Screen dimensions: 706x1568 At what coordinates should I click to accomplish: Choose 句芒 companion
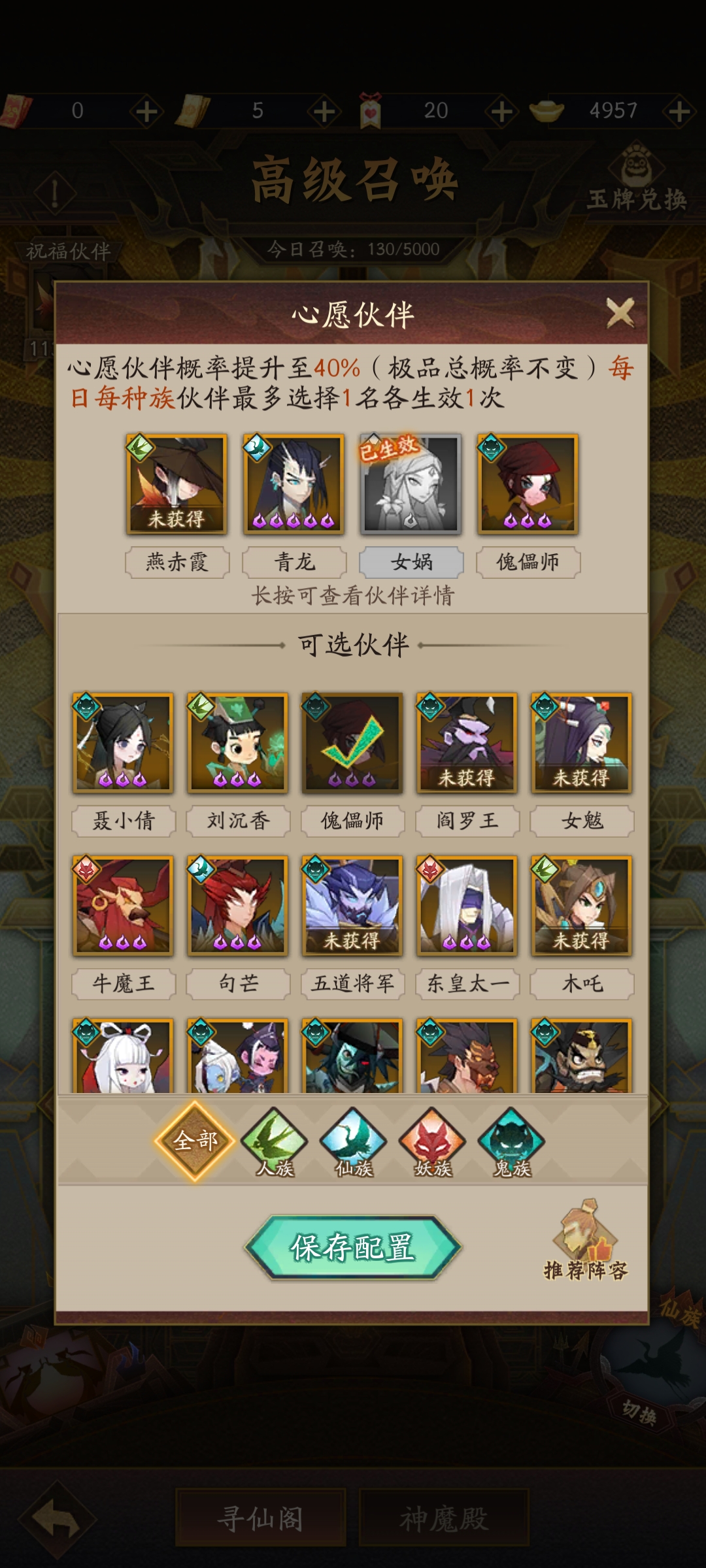(x=238, y=906)
